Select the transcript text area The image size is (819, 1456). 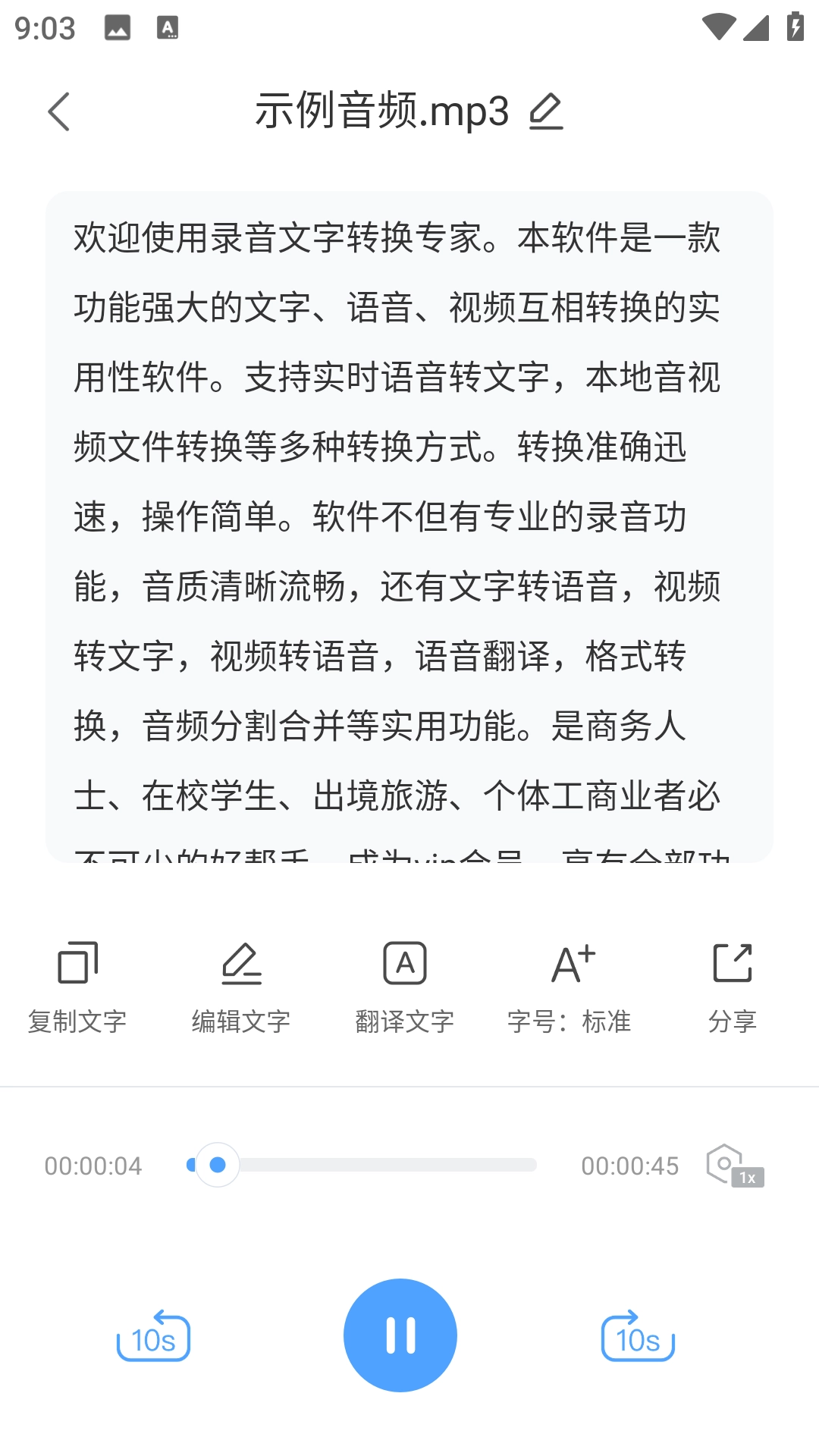coord(408,531)
